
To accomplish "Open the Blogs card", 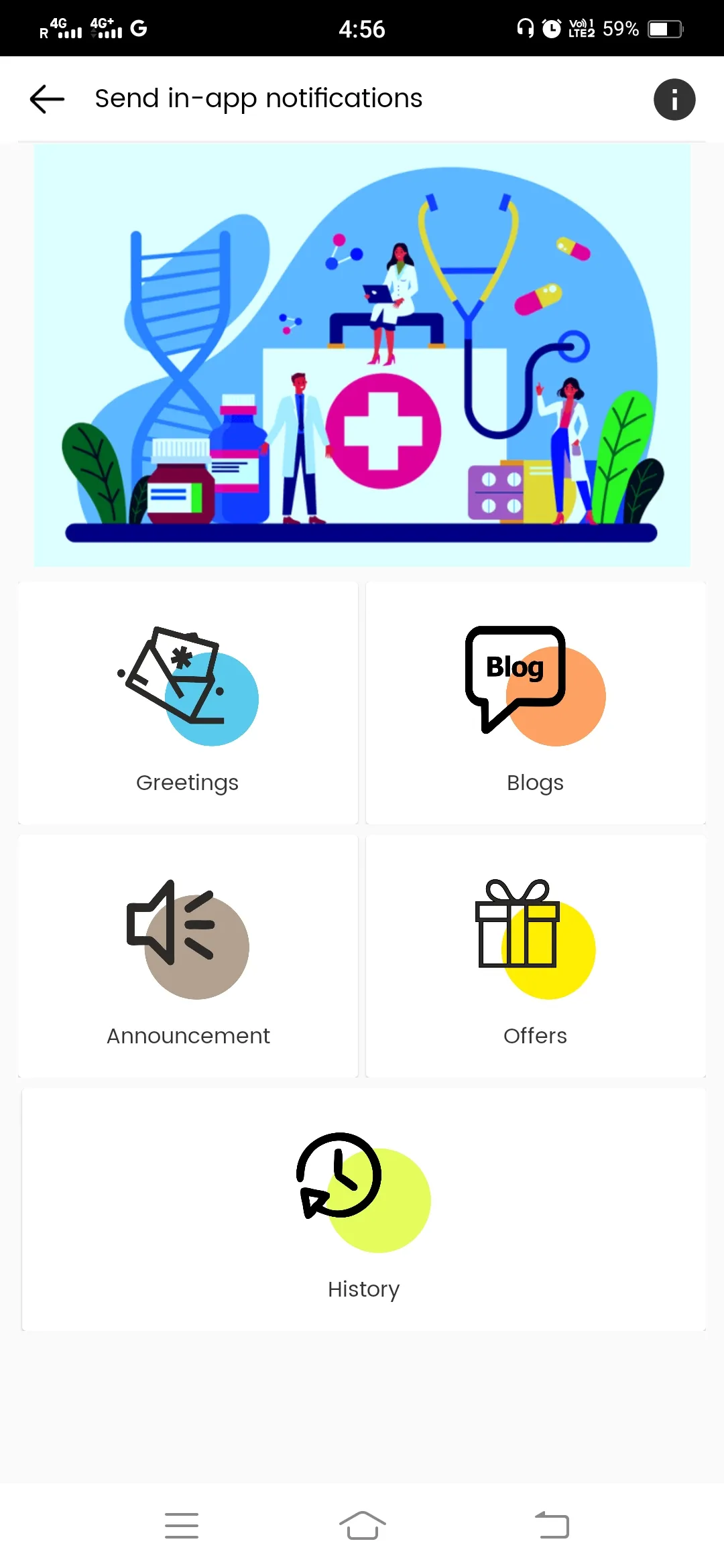I will click(535, 704).
